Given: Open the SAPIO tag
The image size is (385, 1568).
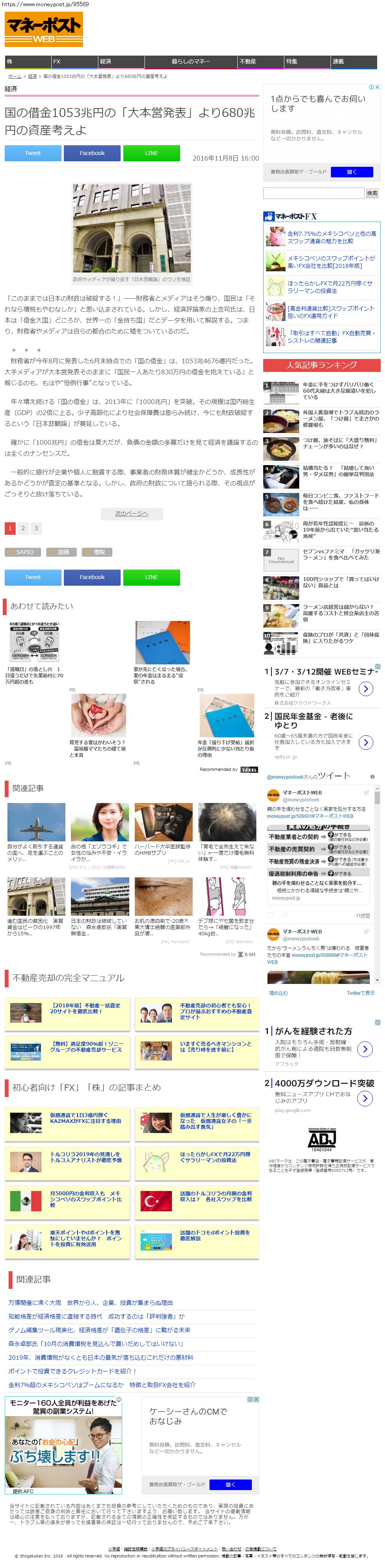Looking at the screenshot, I should (x=23, y=552).
